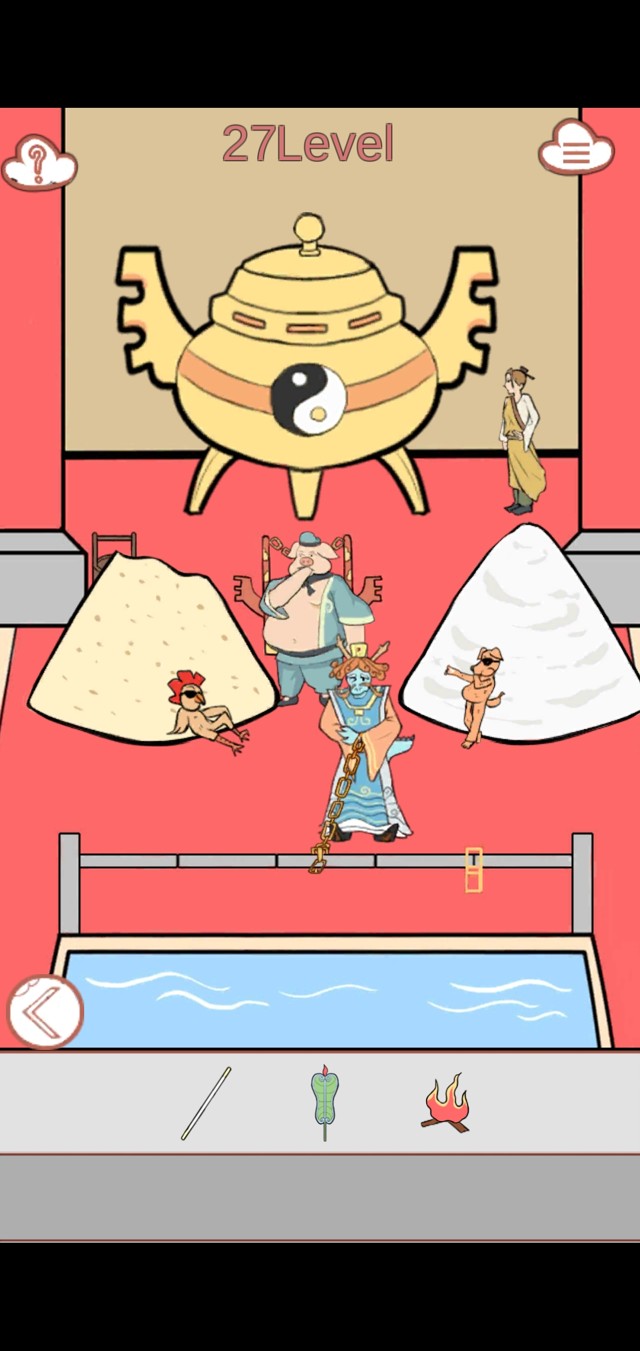
Task: Select the green fan item in inventory
Action: click(323, 1103)
